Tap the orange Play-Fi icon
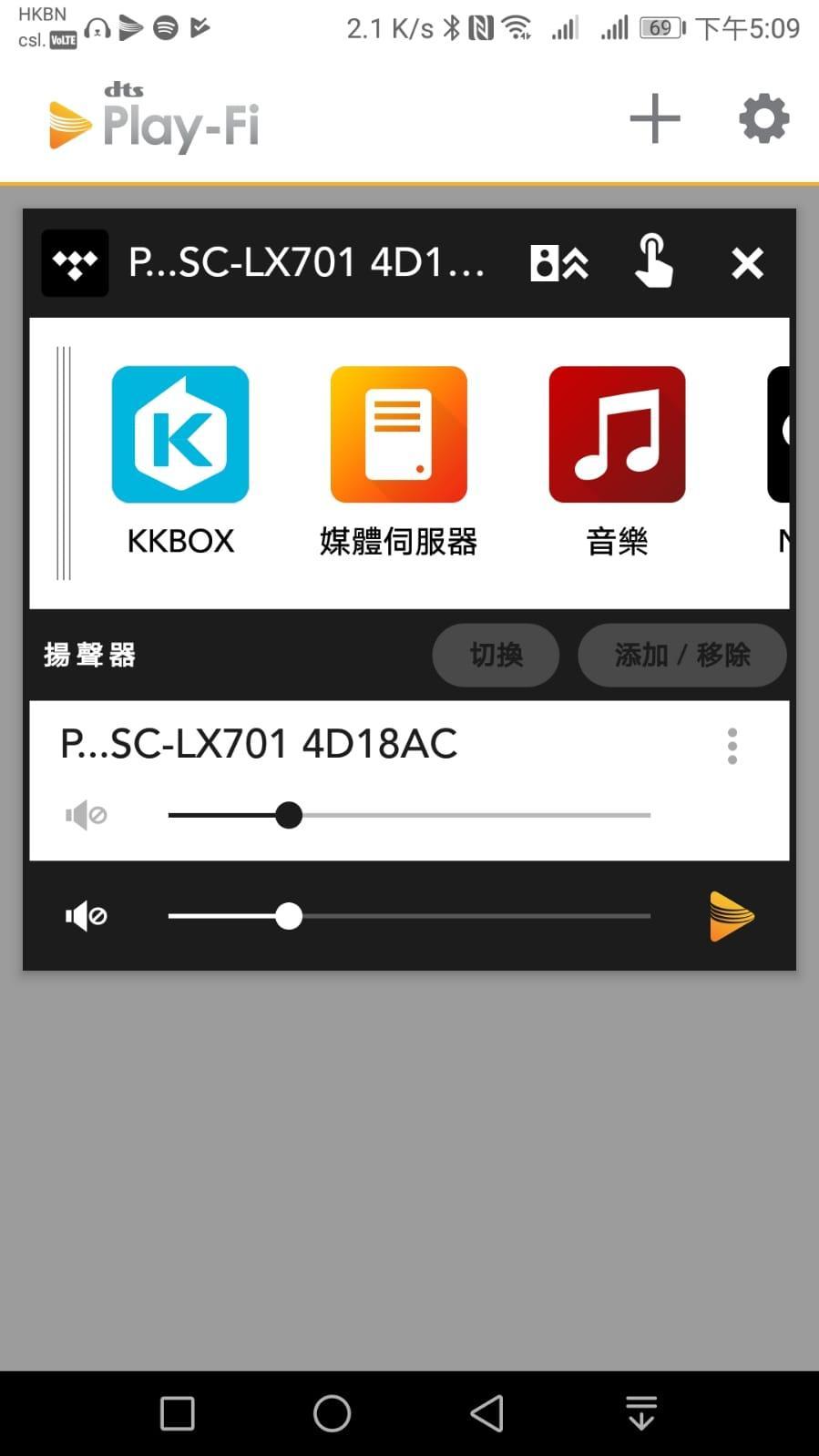 (x=732, y=915)
